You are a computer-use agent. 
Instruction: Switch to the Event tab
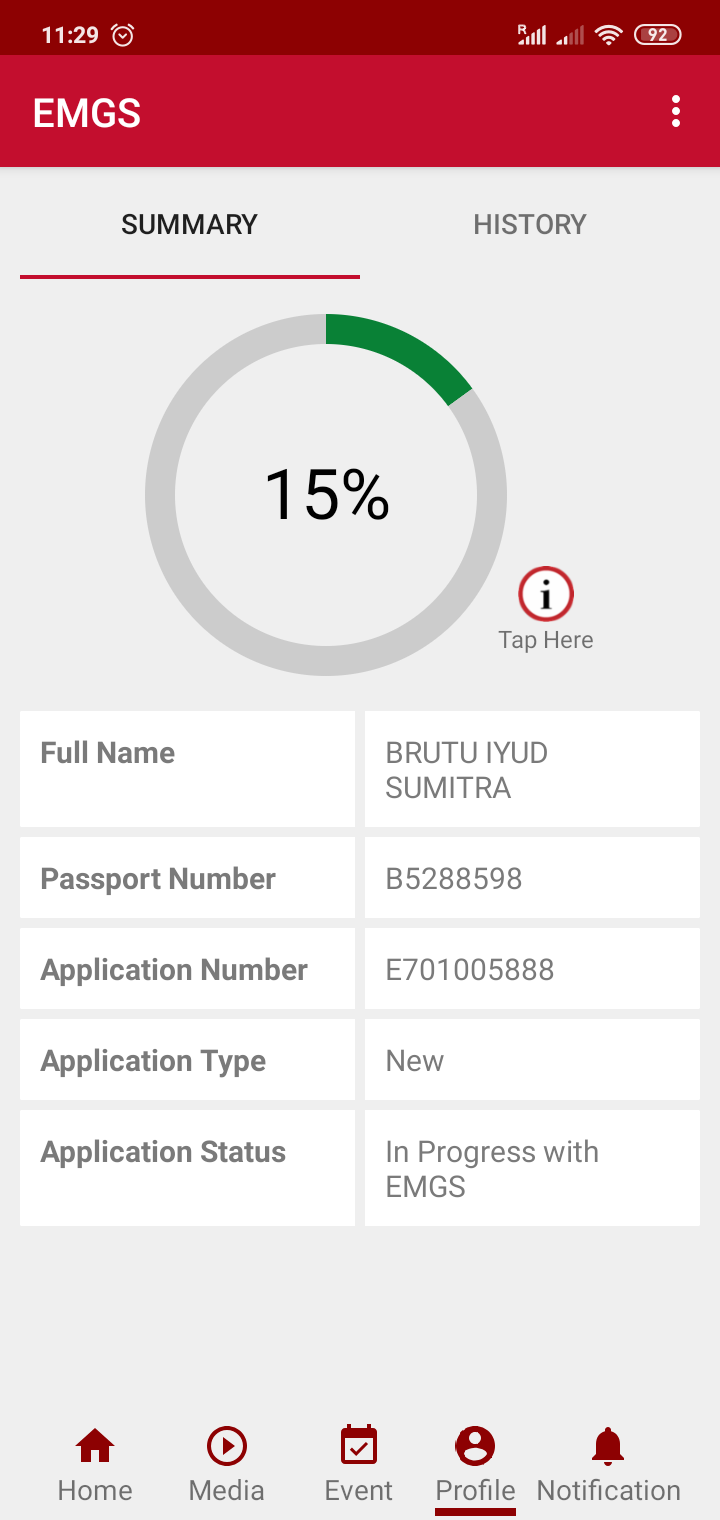(359, 1465)
